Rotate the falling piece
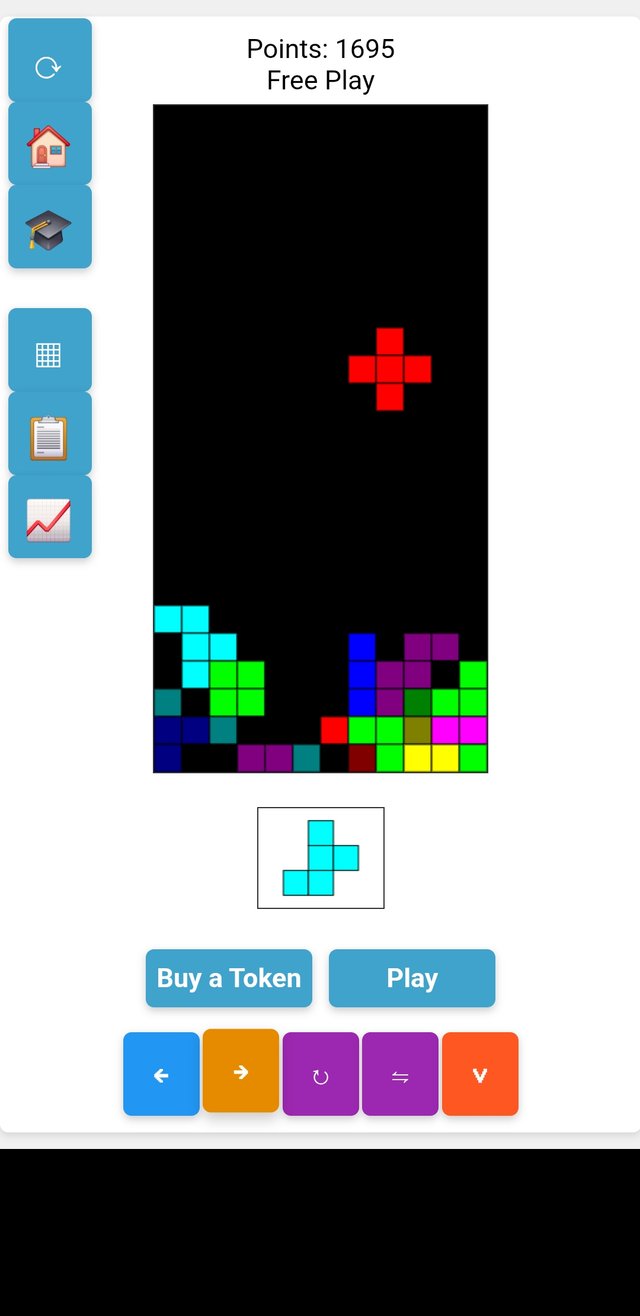640x1316 pixels. [320, 1075]
